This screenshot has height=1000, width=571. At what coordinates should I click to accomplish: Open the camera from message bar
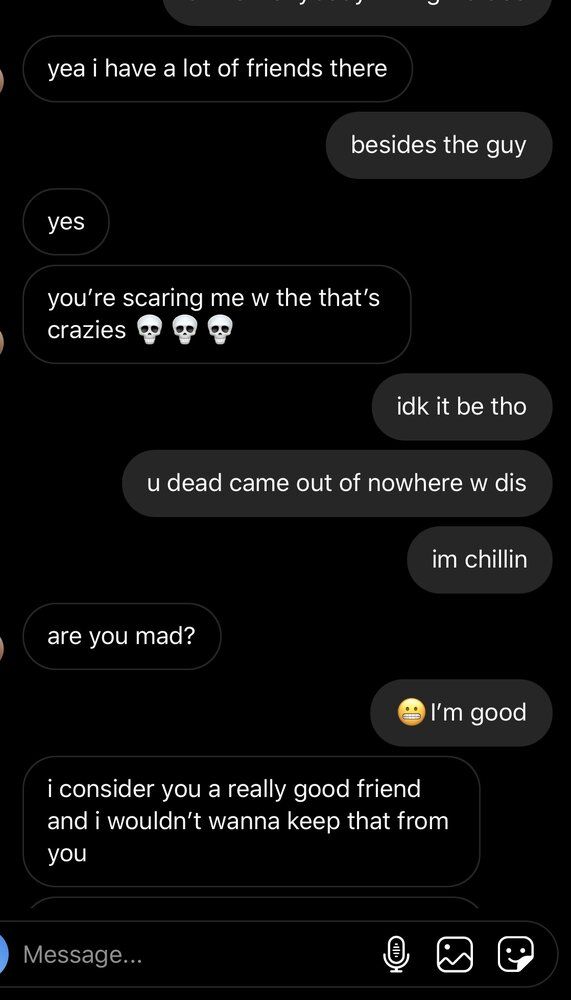click(x=4, y=955)
